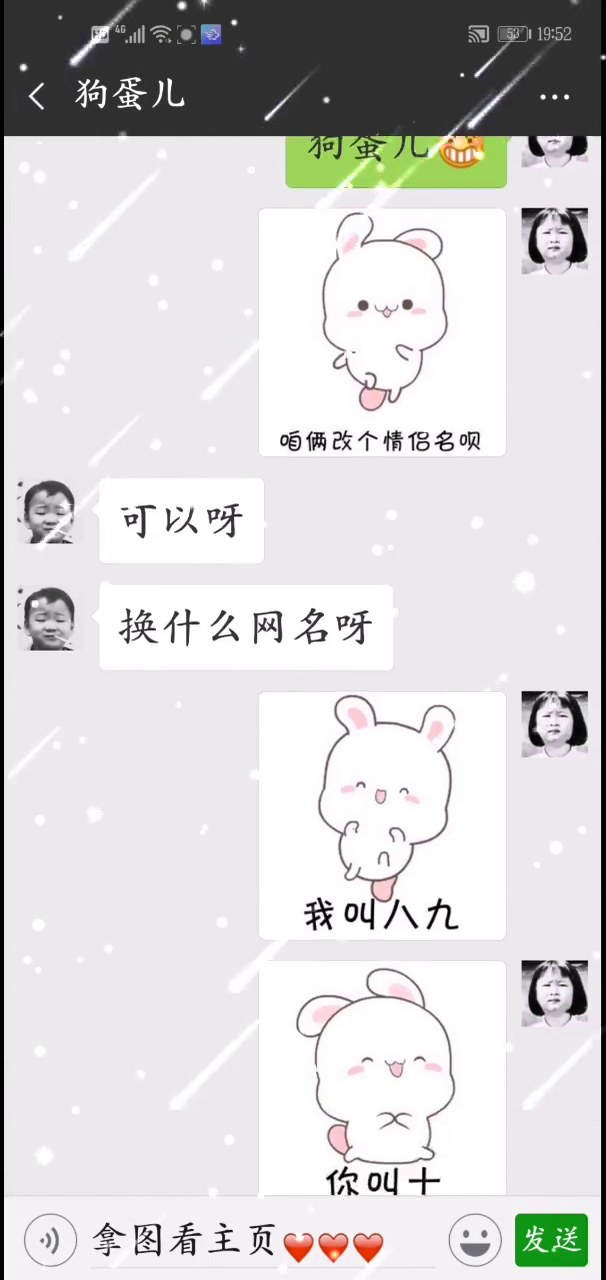Screen dimensions: 606x1280
Task: Open the 你叫十 rabbit sticker
Action: coord(382,1078)
